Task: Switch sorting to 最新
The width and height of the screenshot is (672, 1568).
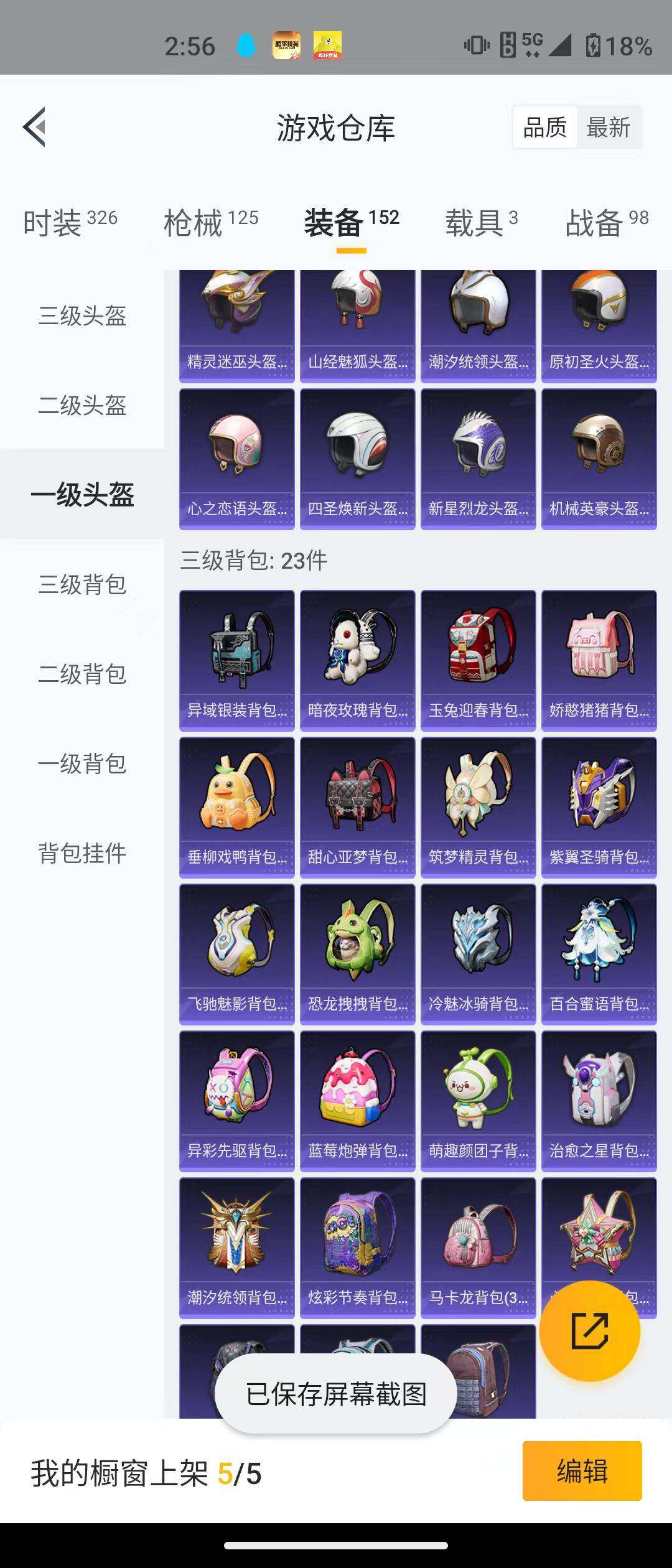Action: tap(609, 127)
